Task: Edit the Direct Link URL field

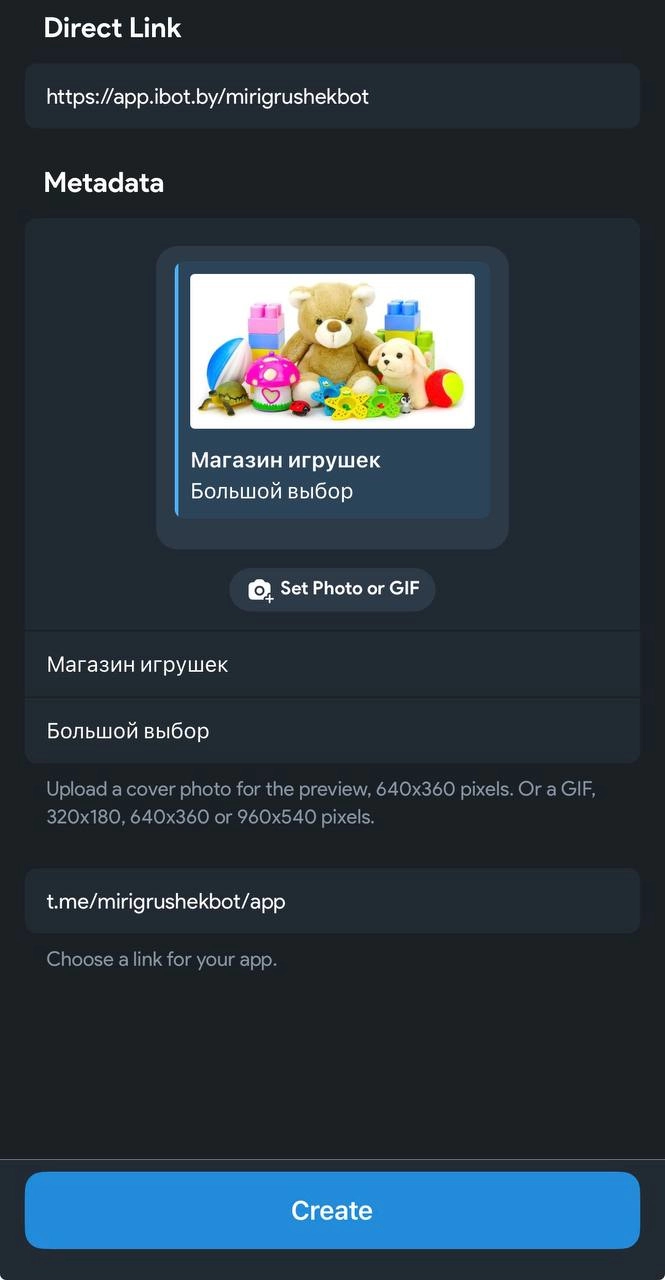Action: pyautogui.click(x=332, y=97)
